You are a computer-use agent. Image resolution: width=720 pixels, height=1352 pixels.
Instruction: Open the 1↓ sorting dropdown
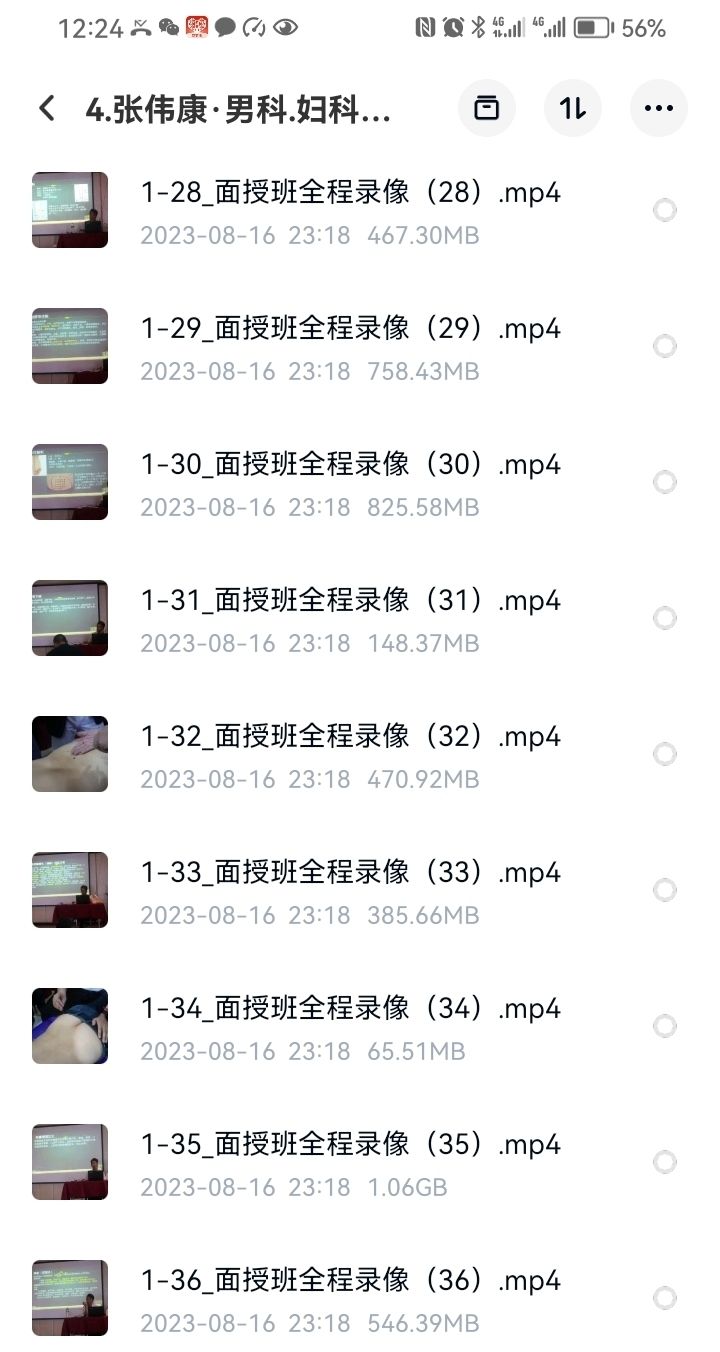point(572,108)
